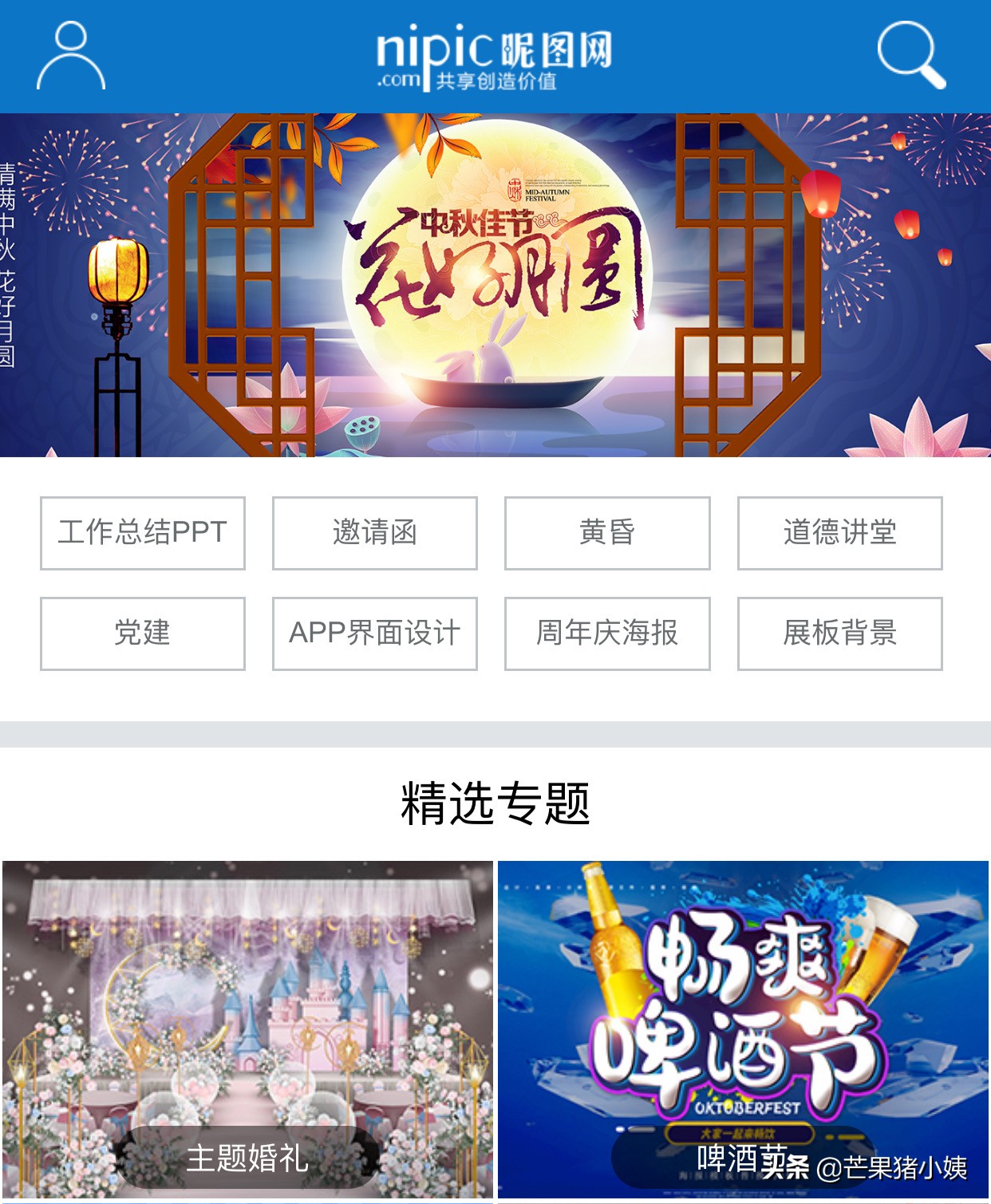Click the 主题婚礼 label overlay
Screen dimensions: 991x1204
247,1161
